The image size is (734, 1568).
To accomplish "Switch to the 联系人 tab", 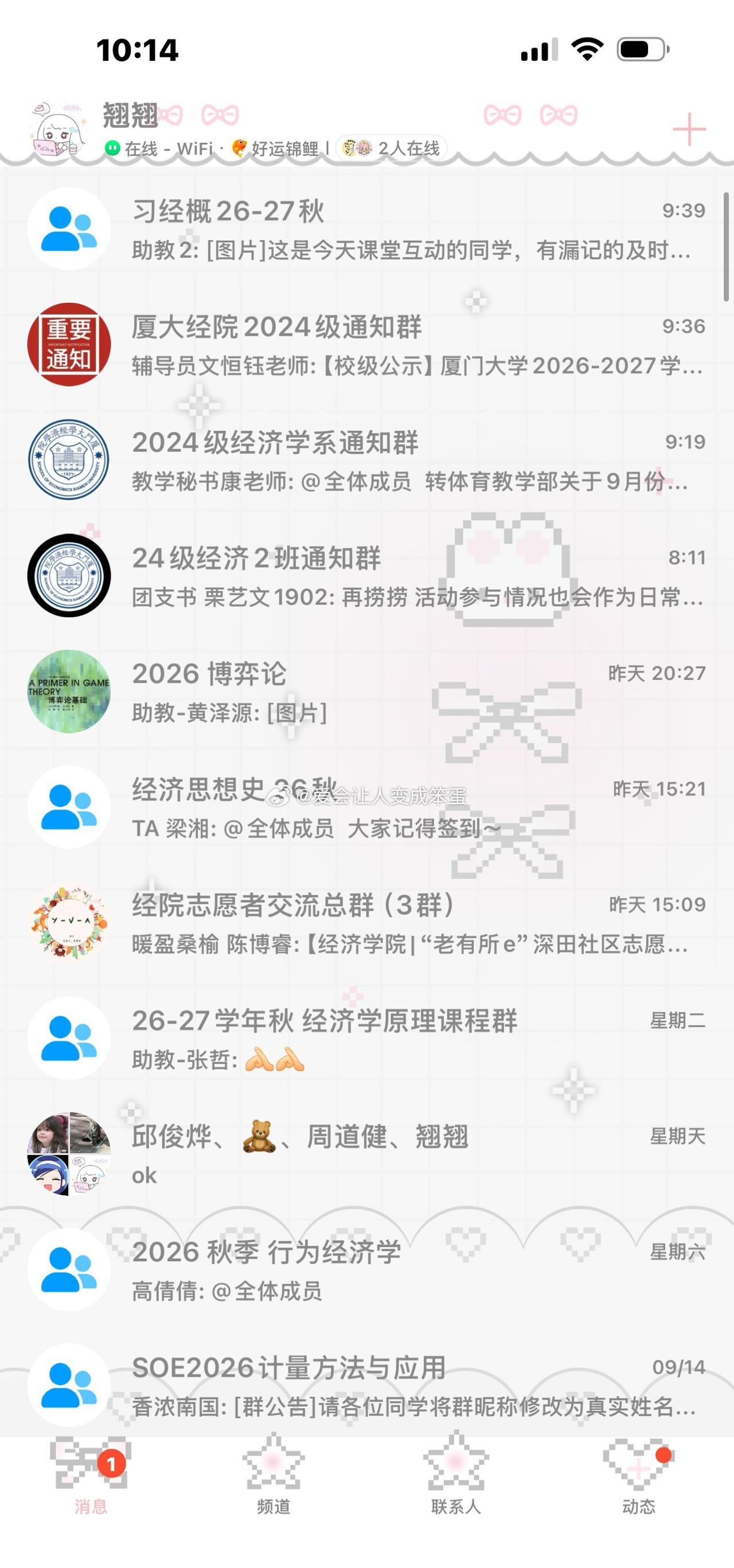I will point(456,1478).
